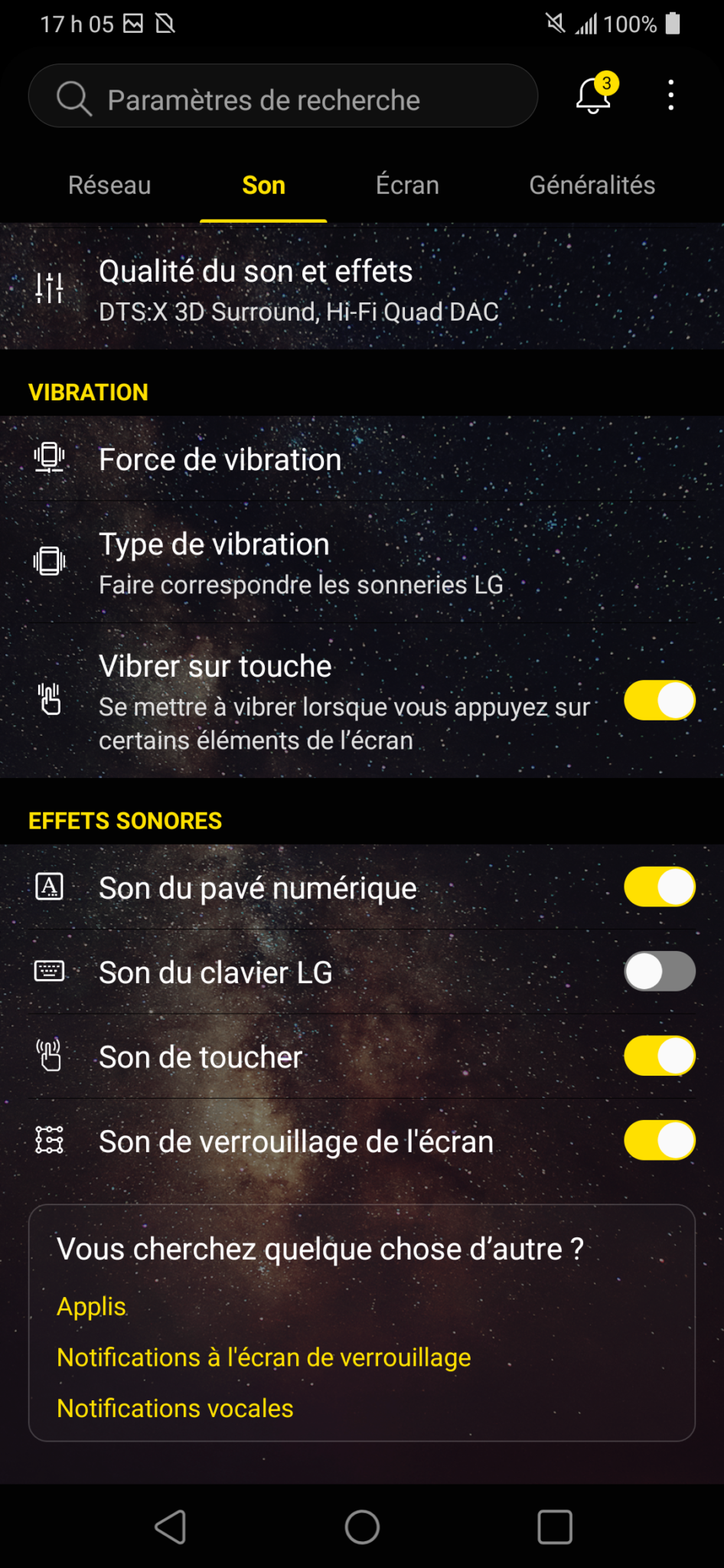Image resolution: width=724 pixels, height=1568 pixels.
Task: Switch to the Généralités tab
Action: click(x=592, y=185)
